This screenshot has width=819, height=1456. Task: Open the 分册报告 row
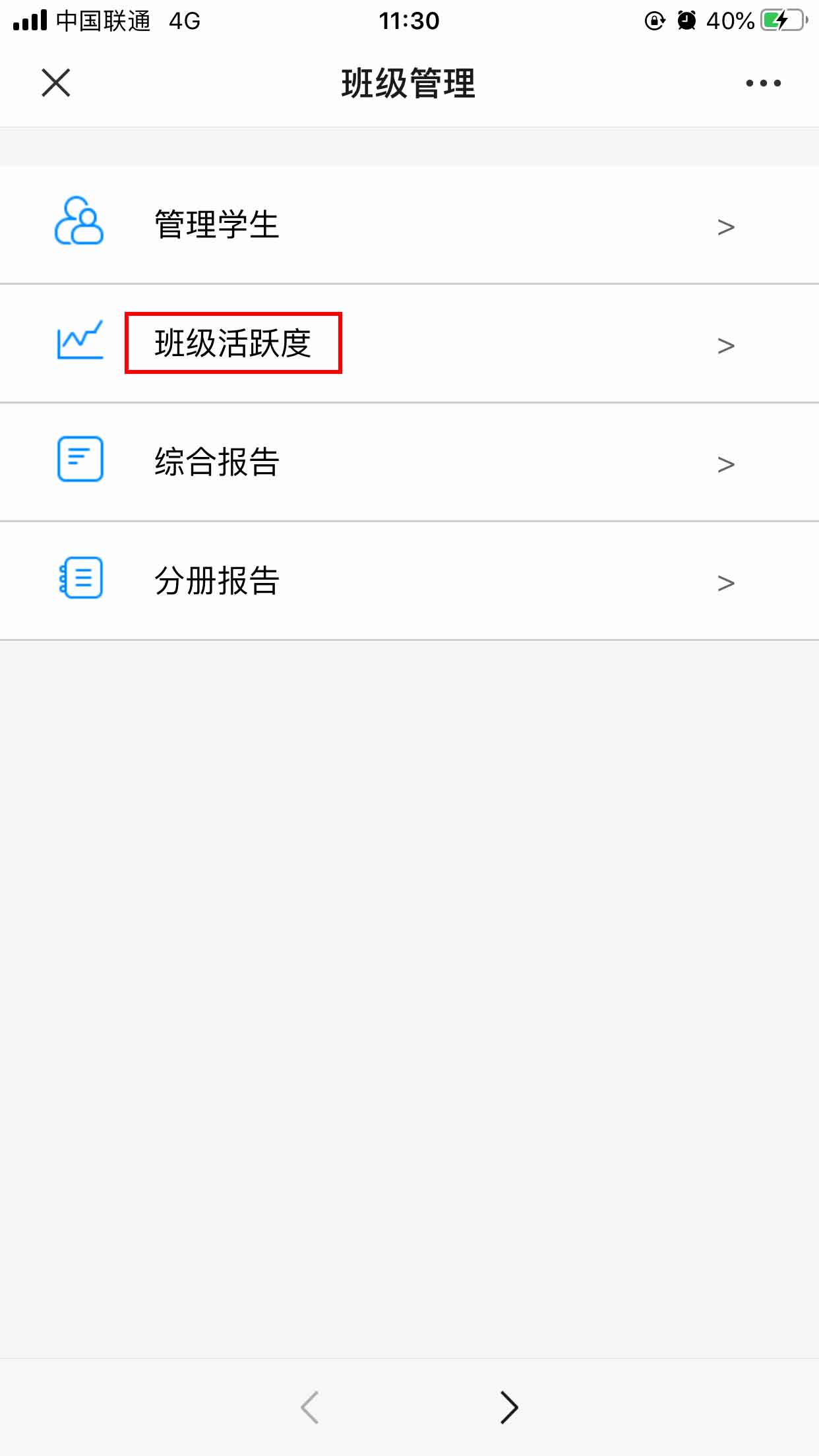(x=409, y=581)
